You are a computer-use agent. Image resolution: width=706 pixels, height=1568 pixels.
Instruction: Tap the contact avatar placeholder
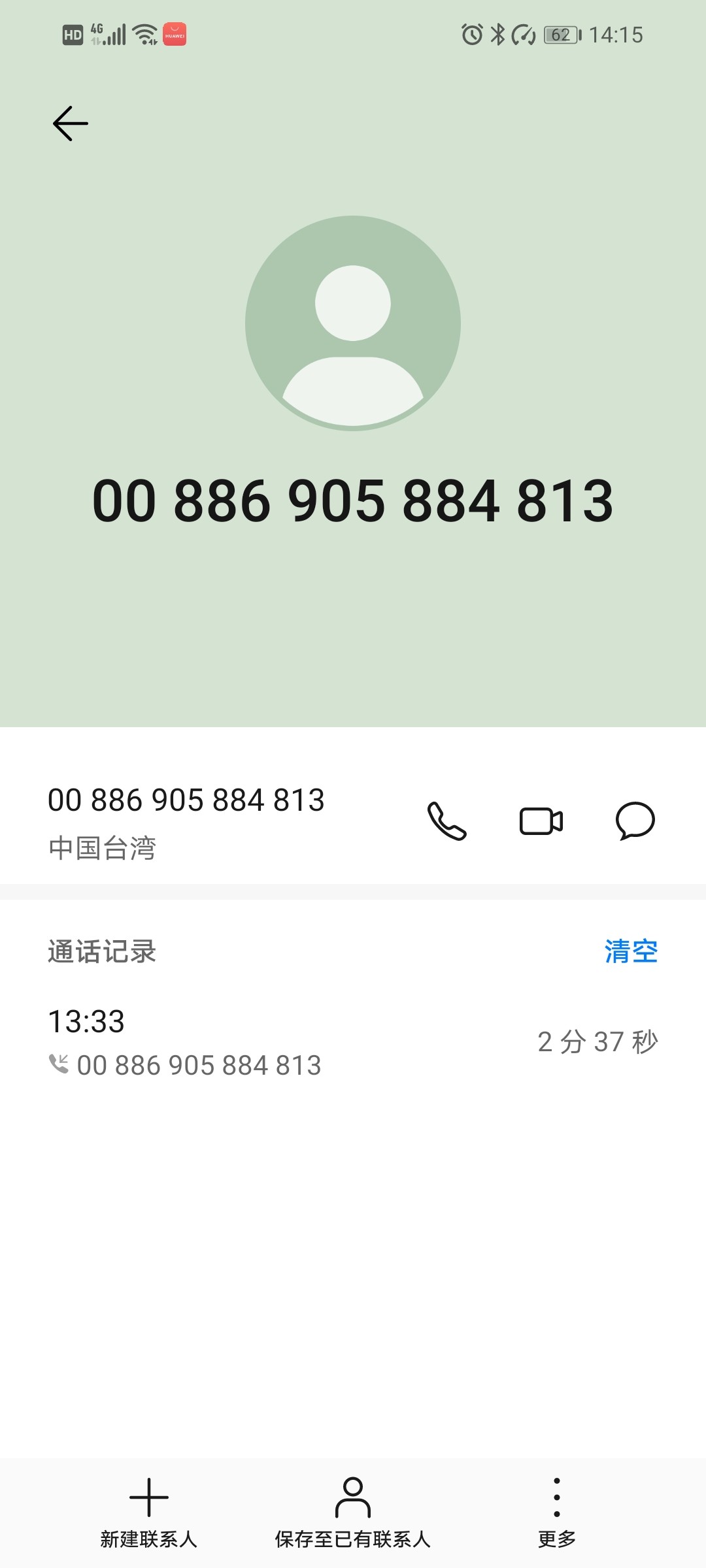[x=353, y=323]
